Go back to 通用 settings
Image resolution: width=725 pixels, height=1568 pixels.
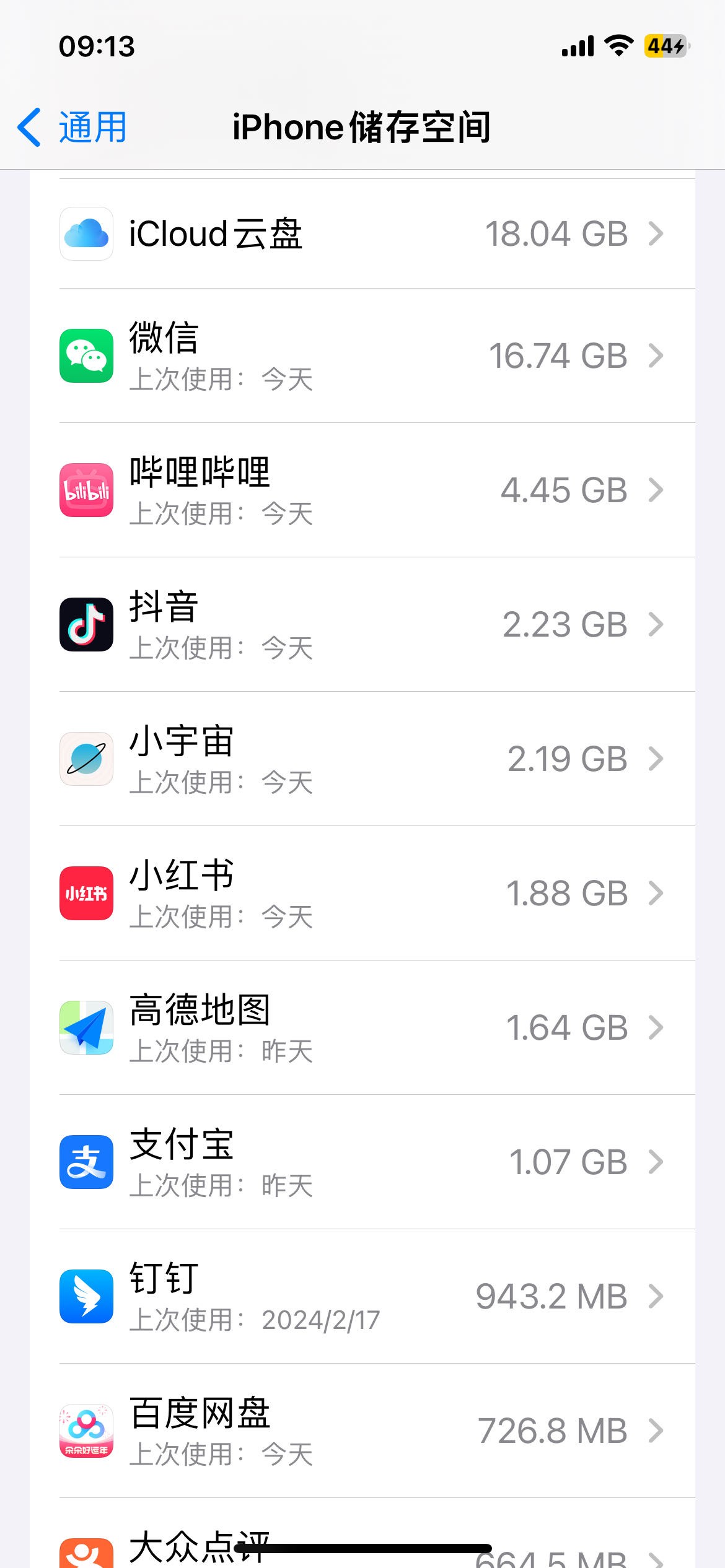pos(72,128)
